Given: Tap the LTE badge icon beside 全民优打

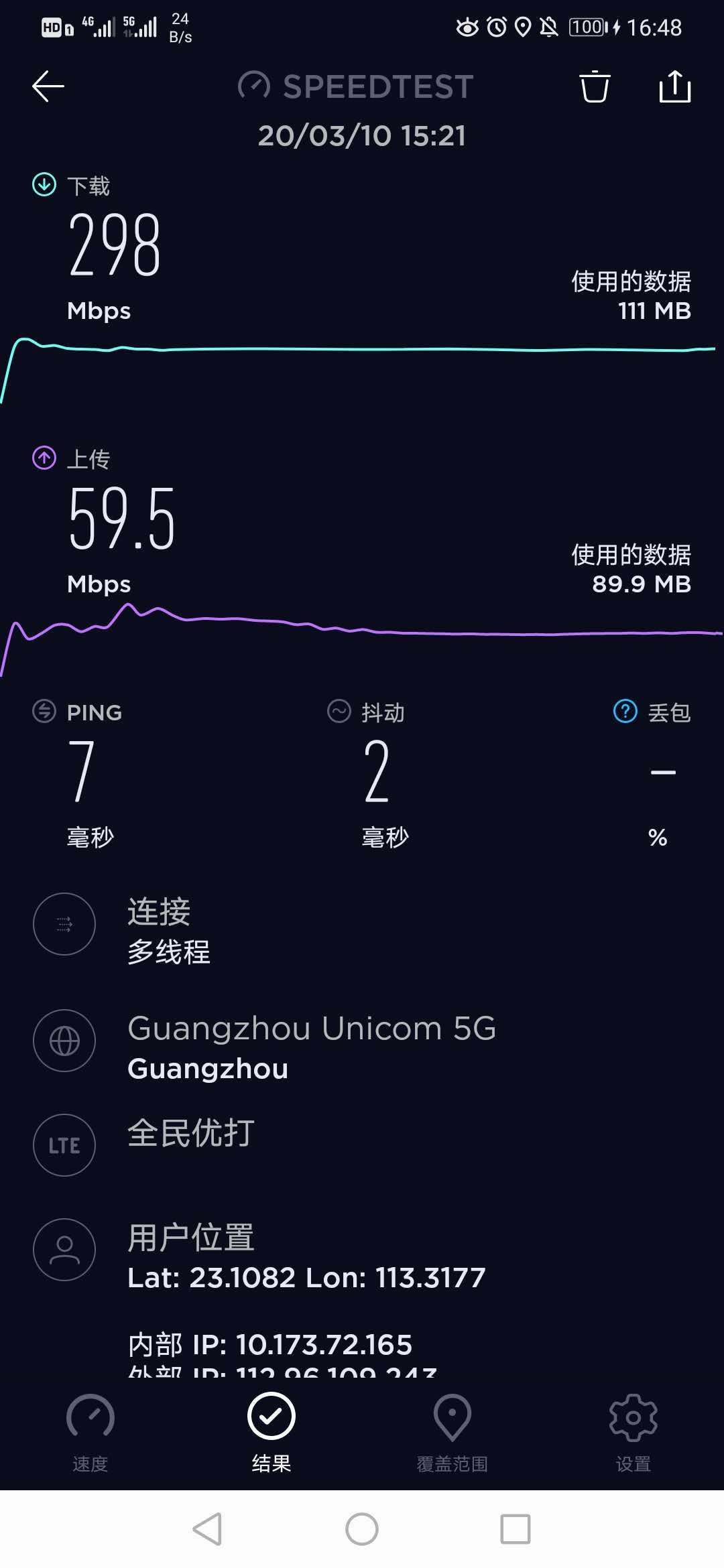Looking at the screenshot, I should point(64,1145).
